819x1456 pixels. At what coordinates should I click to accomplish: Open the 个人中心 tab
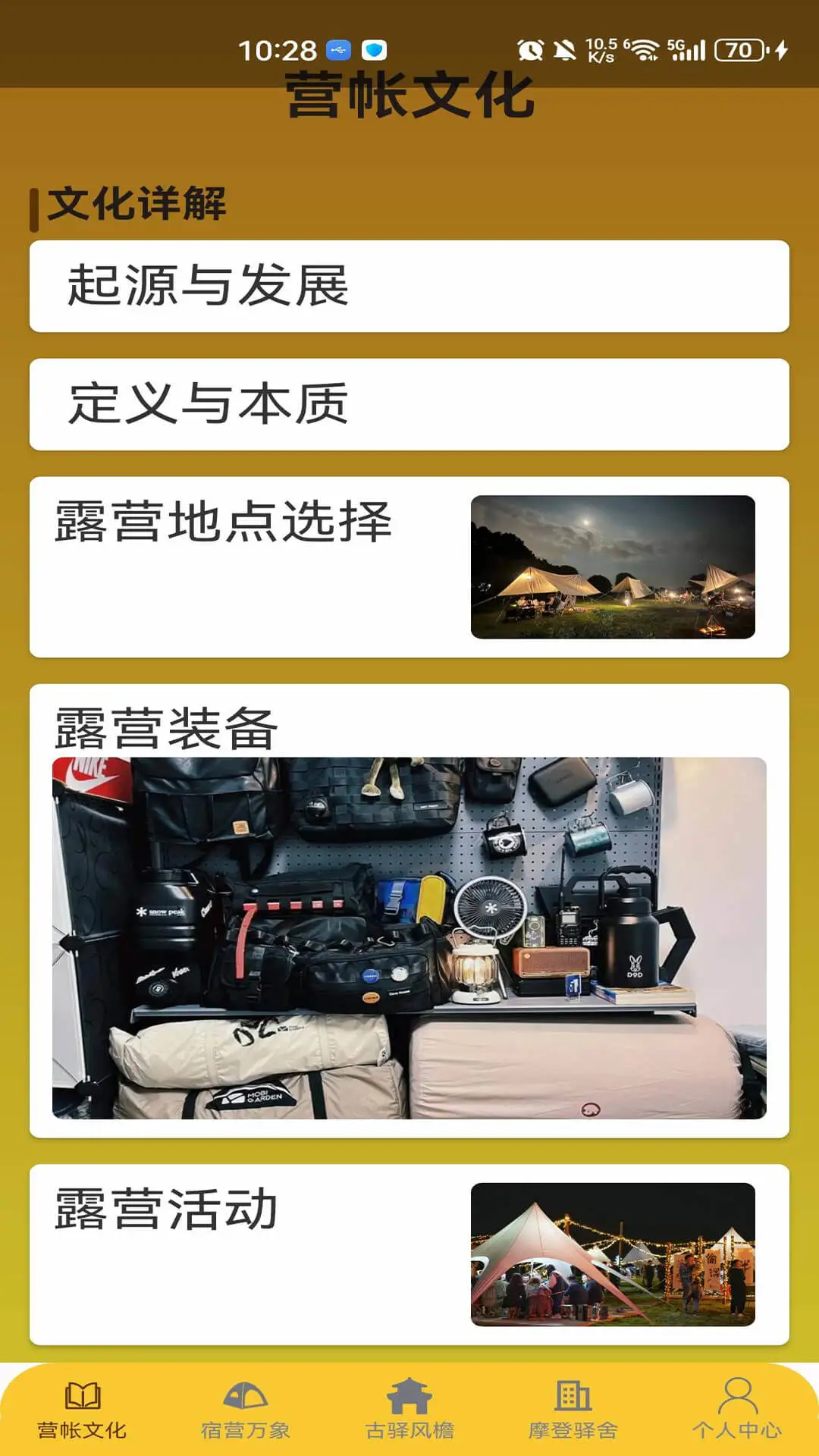tap(736, 1410)
